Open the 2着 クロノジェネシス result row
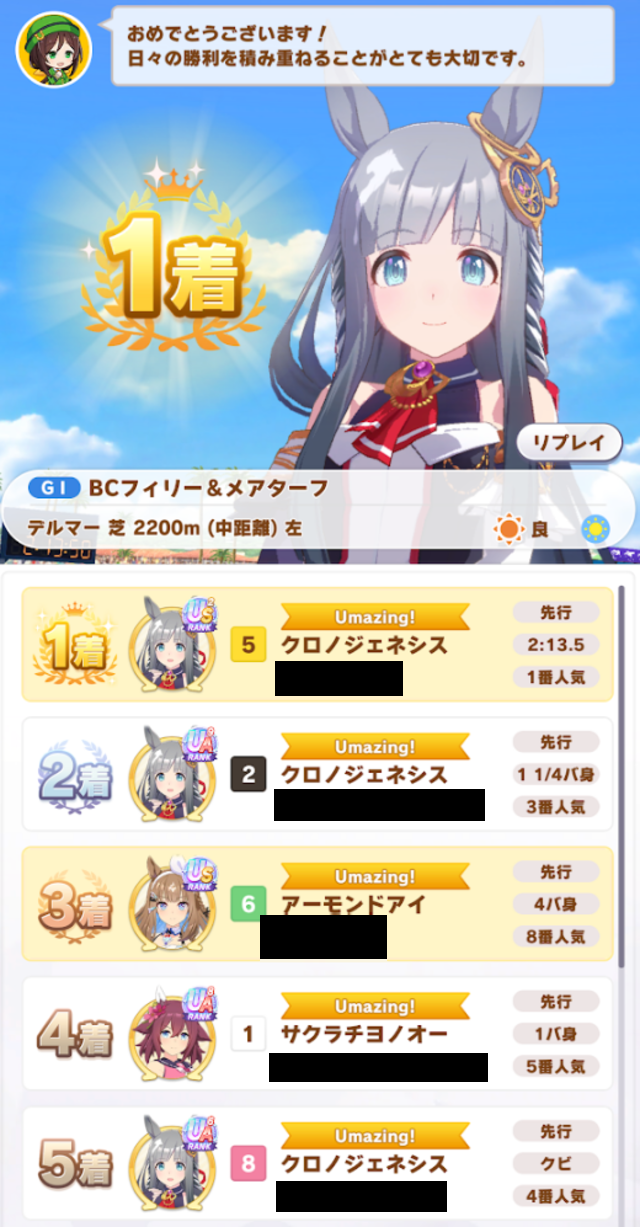 click(x=316, y=774)
